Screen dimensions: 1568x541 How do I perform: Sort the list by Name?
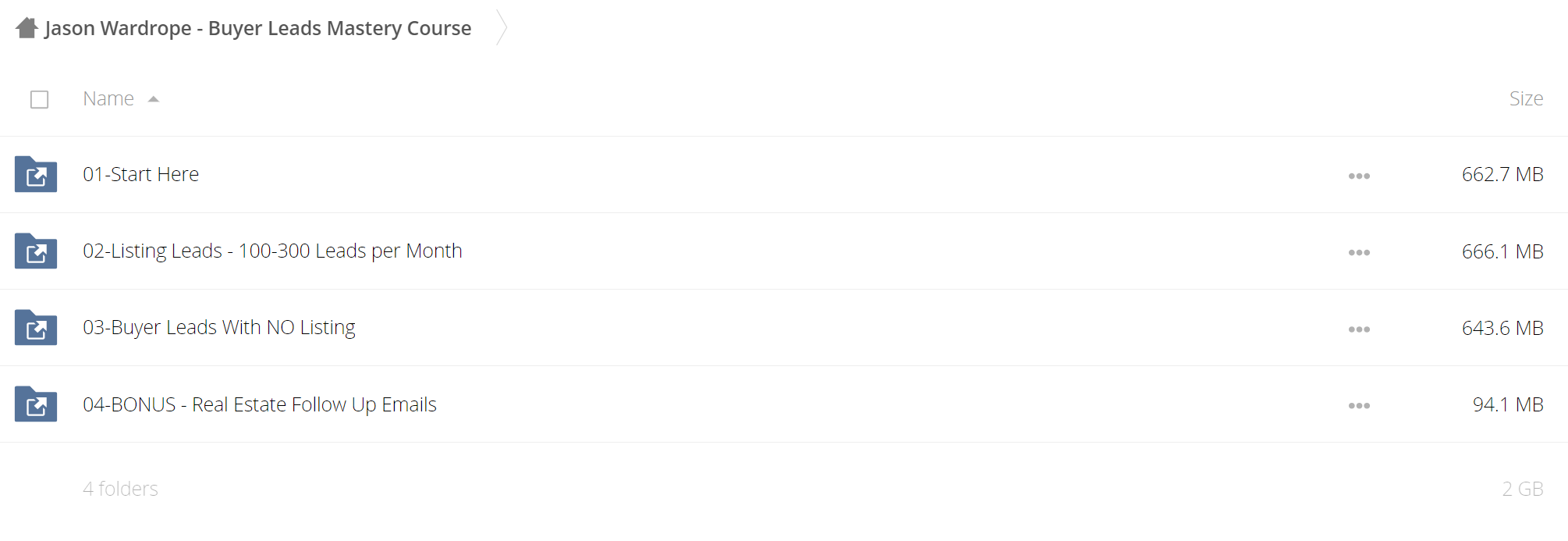tap(108, 98)
